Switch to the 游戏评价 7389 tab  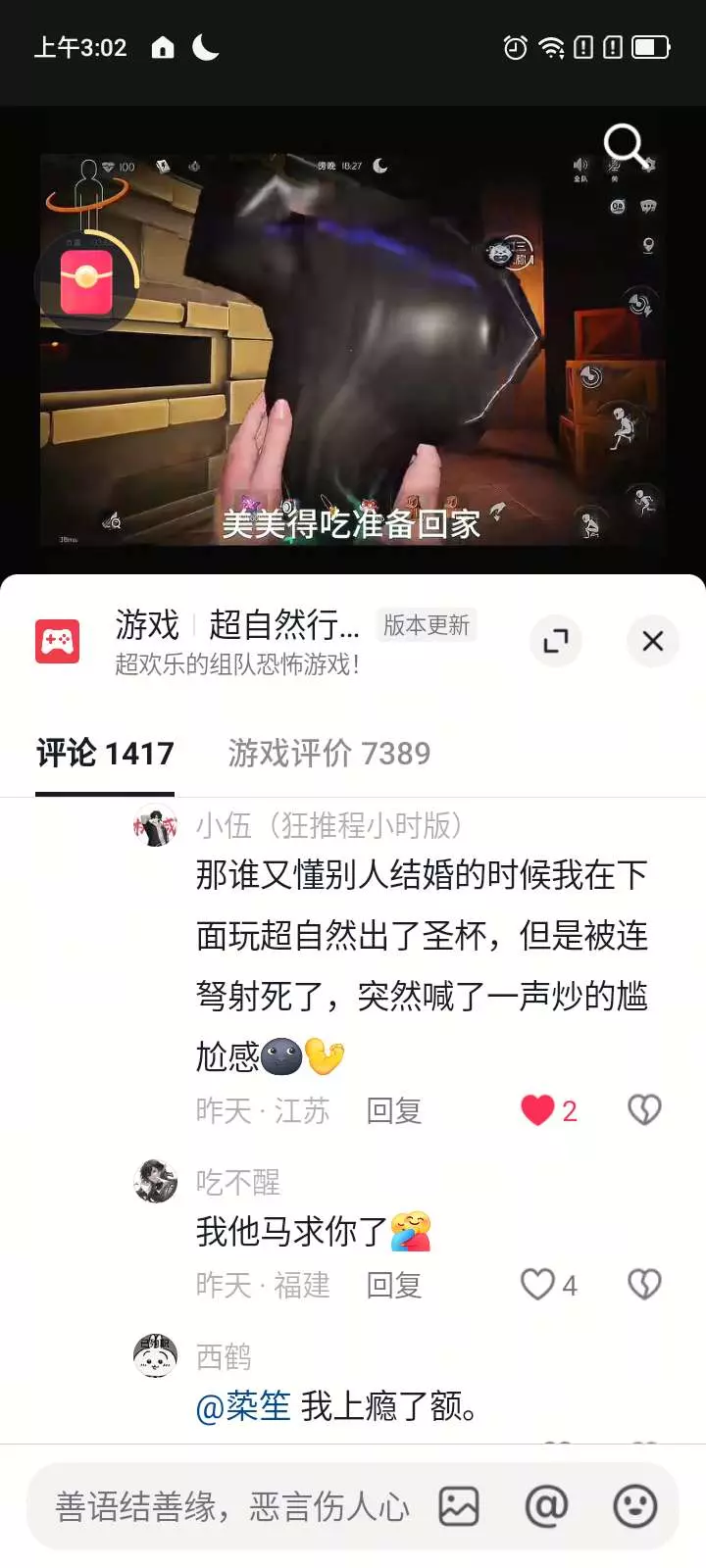(329, 753)
